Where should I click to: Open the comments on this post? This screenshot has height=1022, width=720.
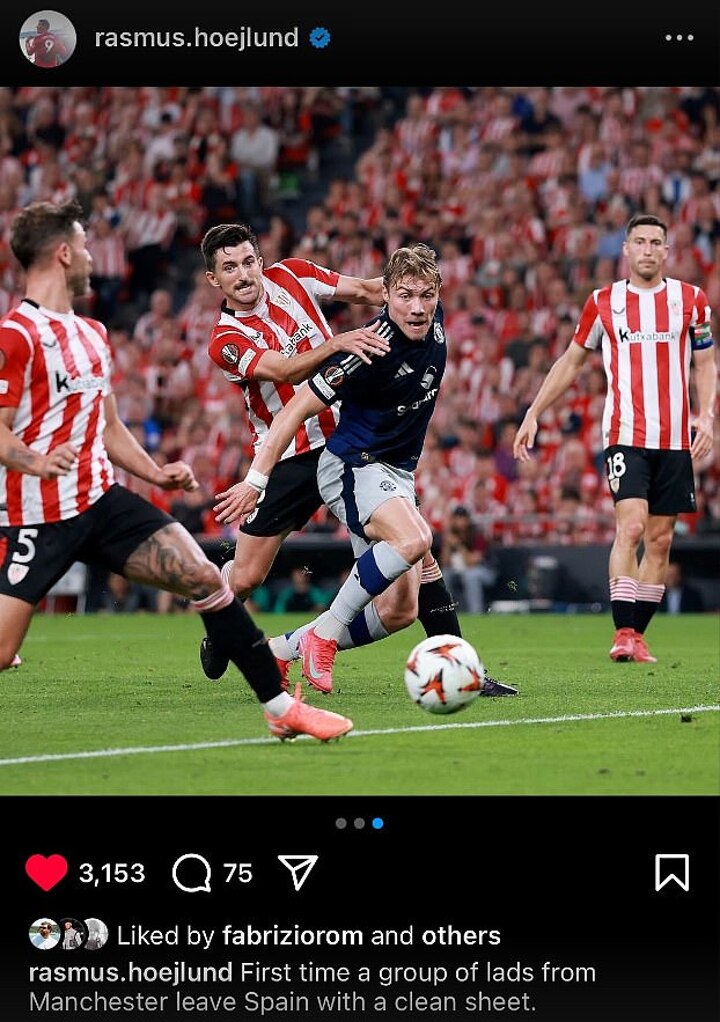coord(192,873)
